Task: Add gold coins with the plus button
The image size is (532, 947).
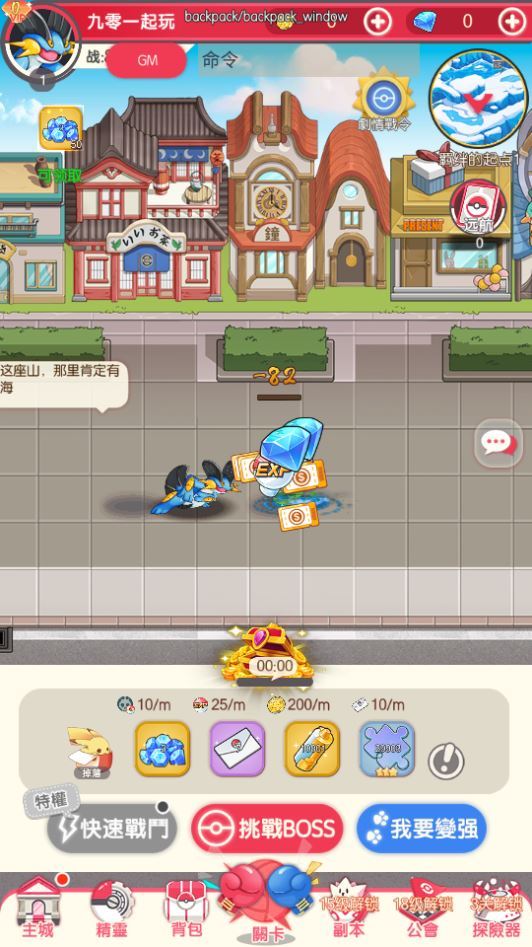Action: (x=377, y=22)
